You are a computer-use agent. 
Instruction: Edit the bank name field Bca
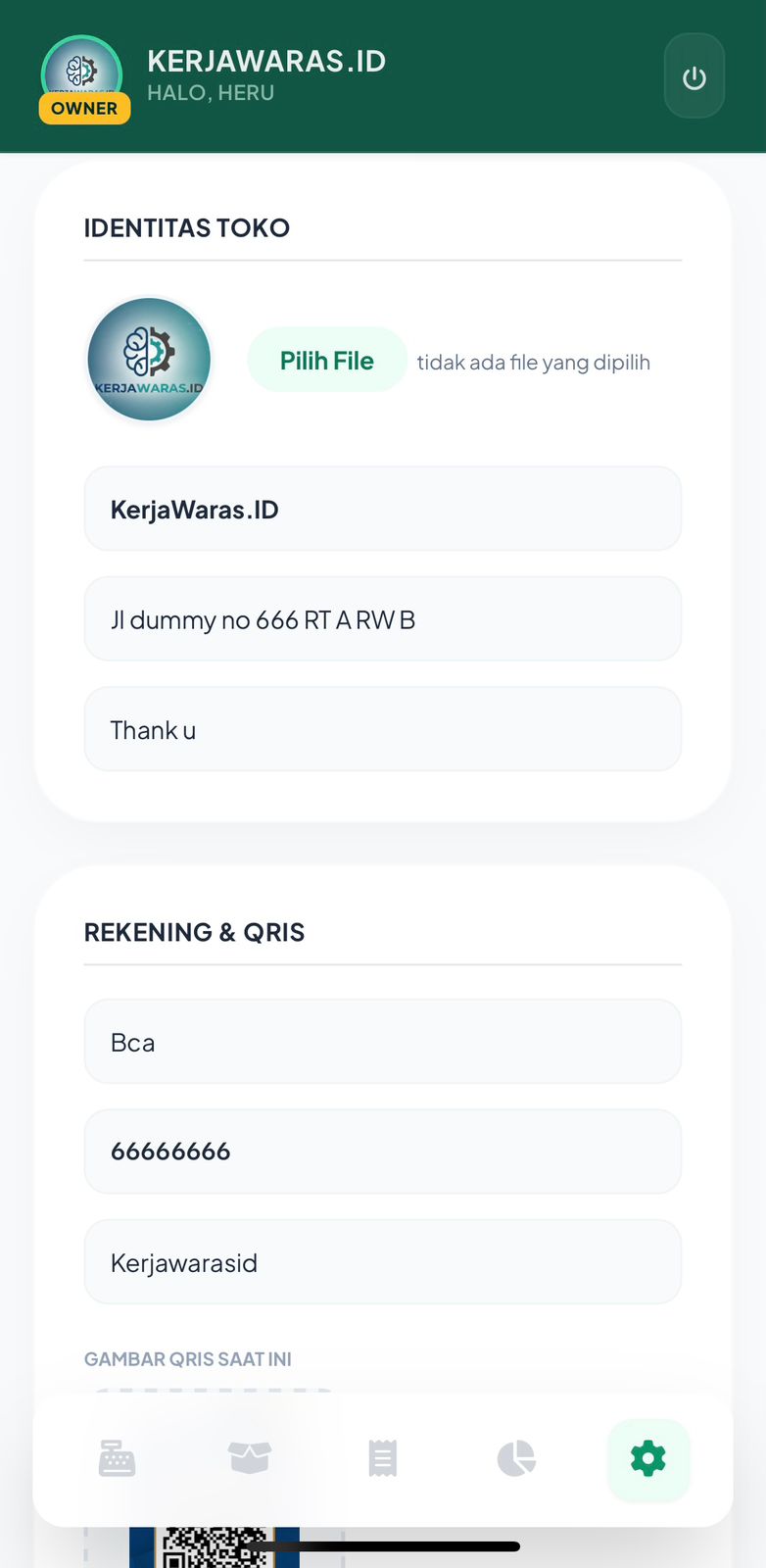[x=382, y=1042]
